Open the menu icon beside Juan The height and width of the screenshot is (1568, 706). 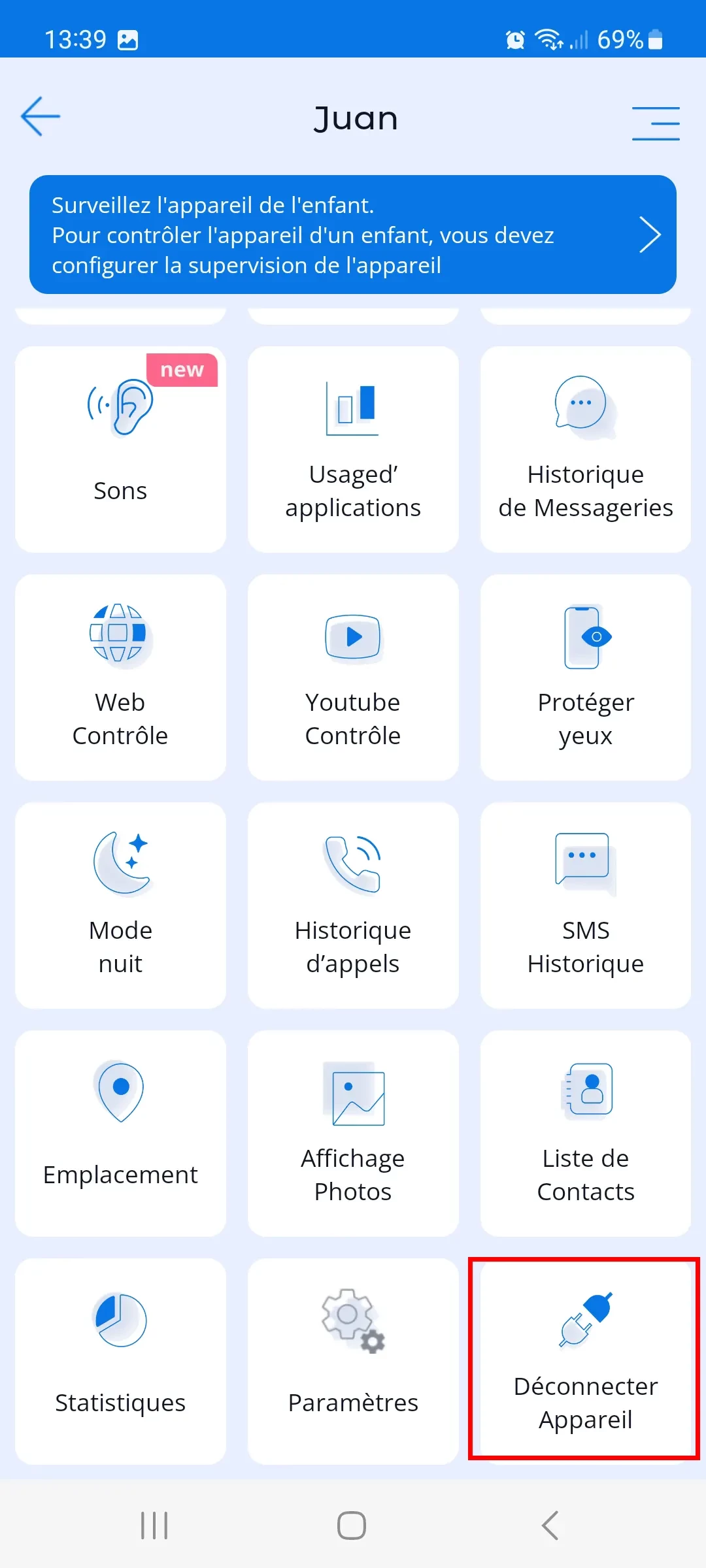point(656,123)
